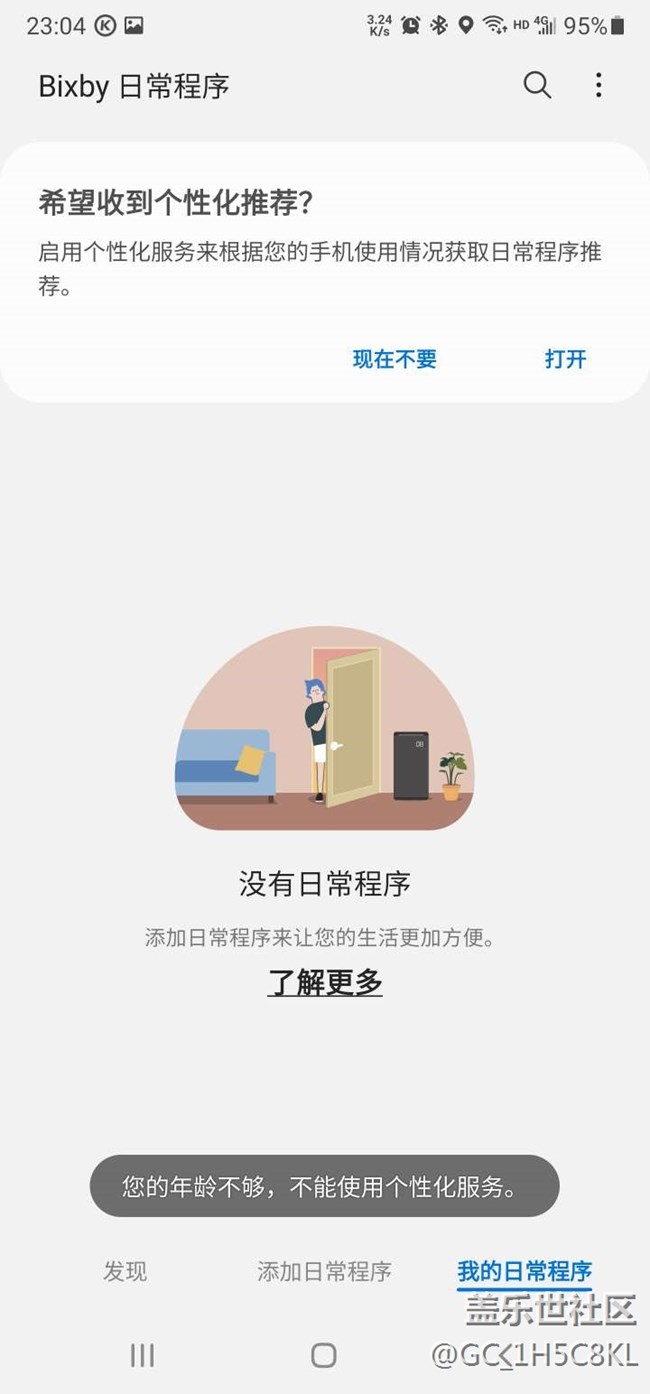The image size is (650, 1394).
Task: Switch to the 发现 tab
Action: point(125,1271)
